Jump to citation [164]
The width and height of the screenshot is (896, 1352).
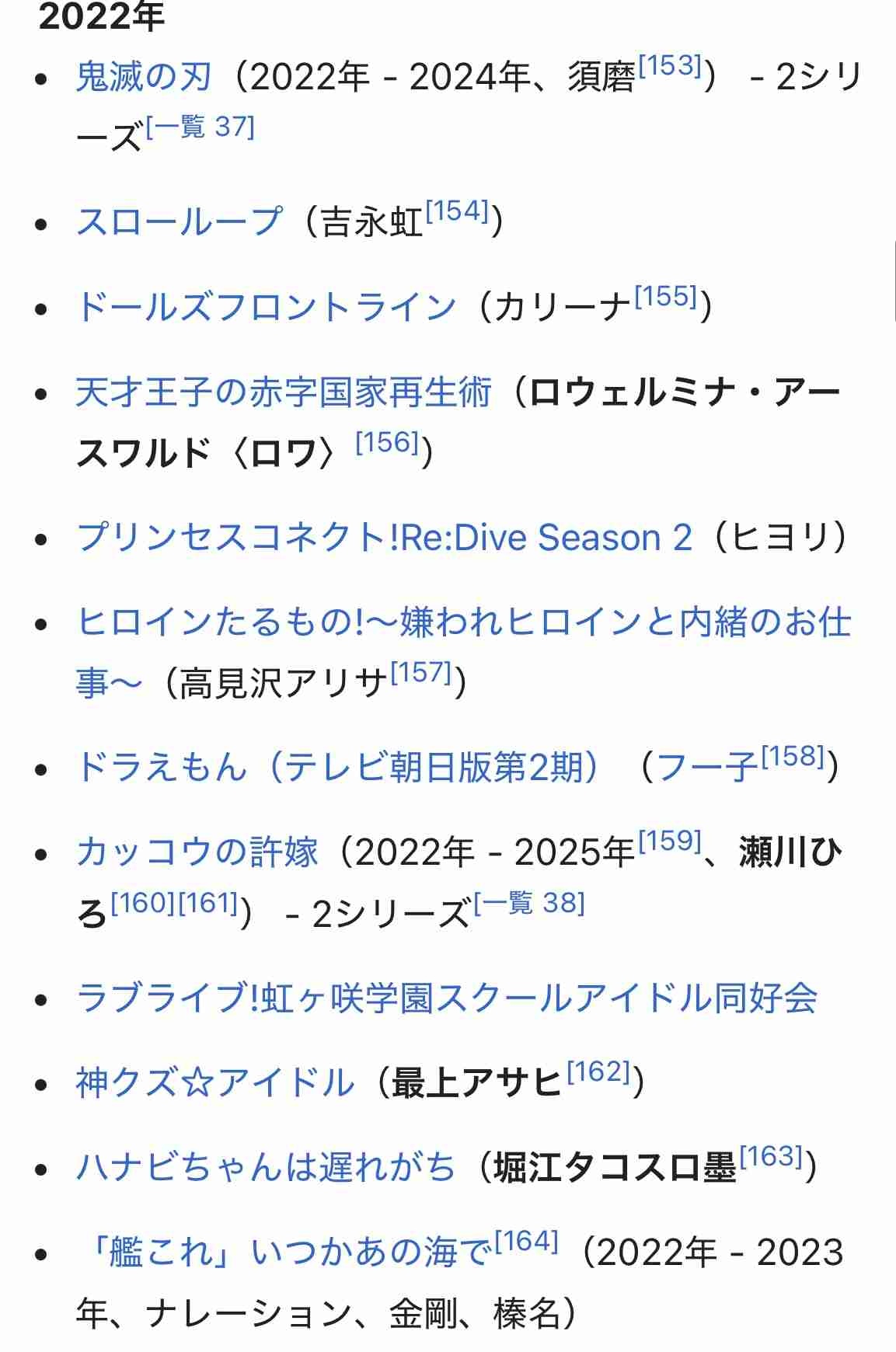tap(527, 1242)
